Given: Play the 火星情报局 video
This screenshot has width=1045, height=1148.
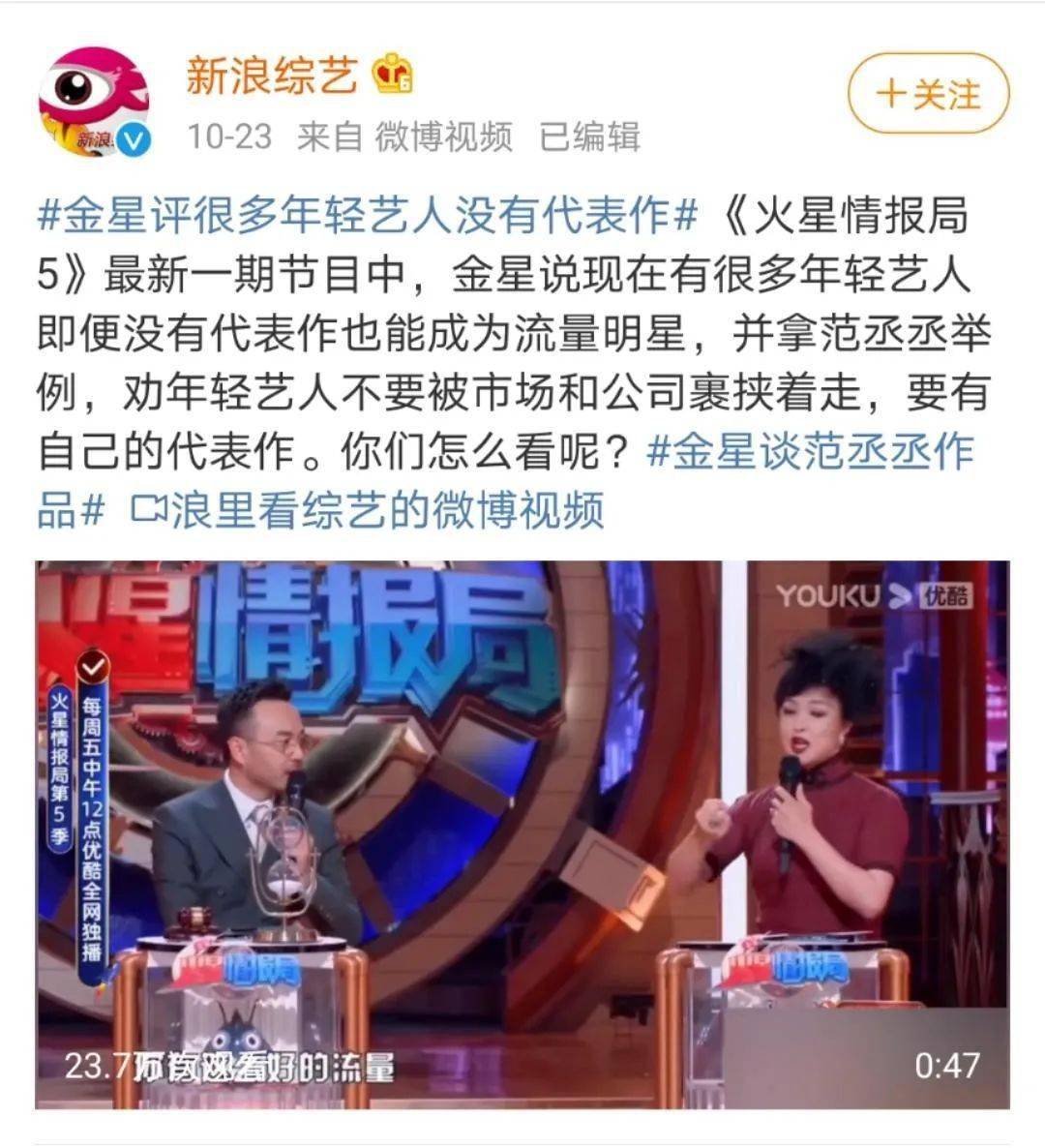Looking at the screenshot, I should click(x=522, y=833).
